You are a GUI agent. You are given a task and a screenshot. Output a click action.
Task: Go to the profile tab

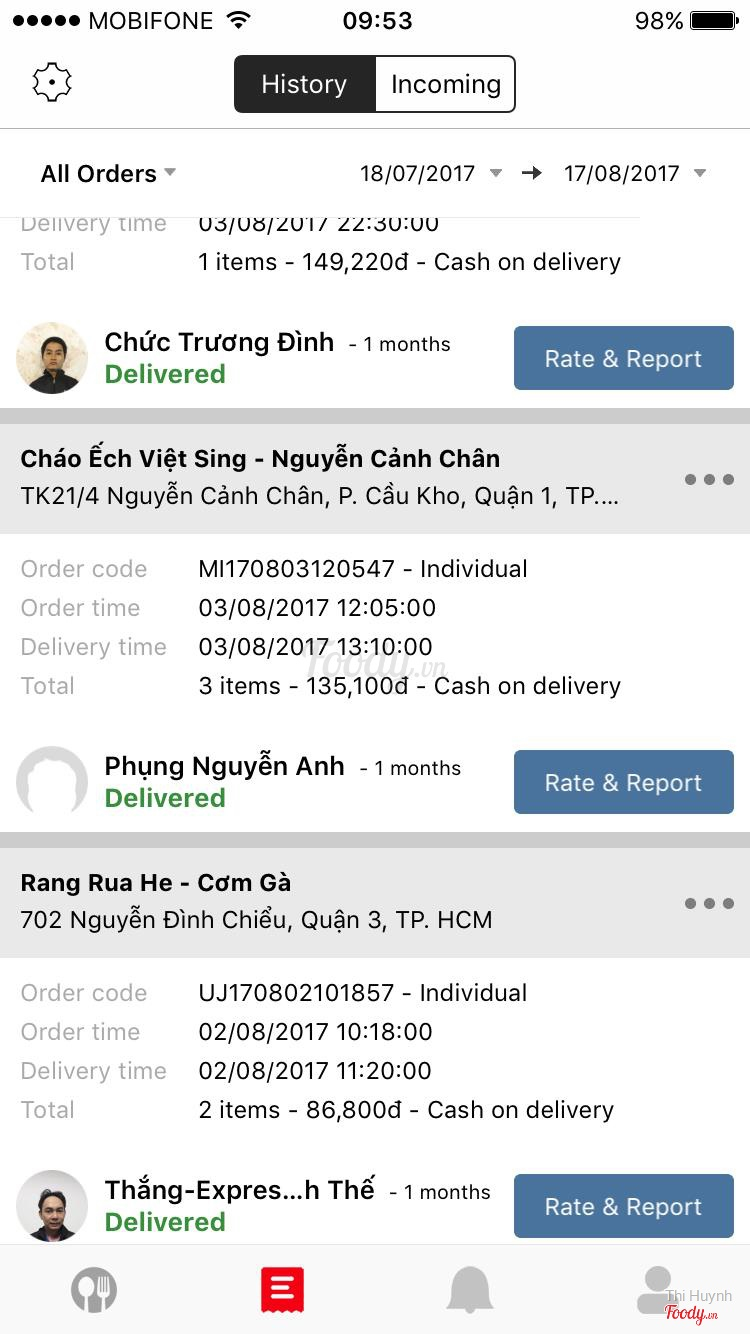click(657, 1290)
